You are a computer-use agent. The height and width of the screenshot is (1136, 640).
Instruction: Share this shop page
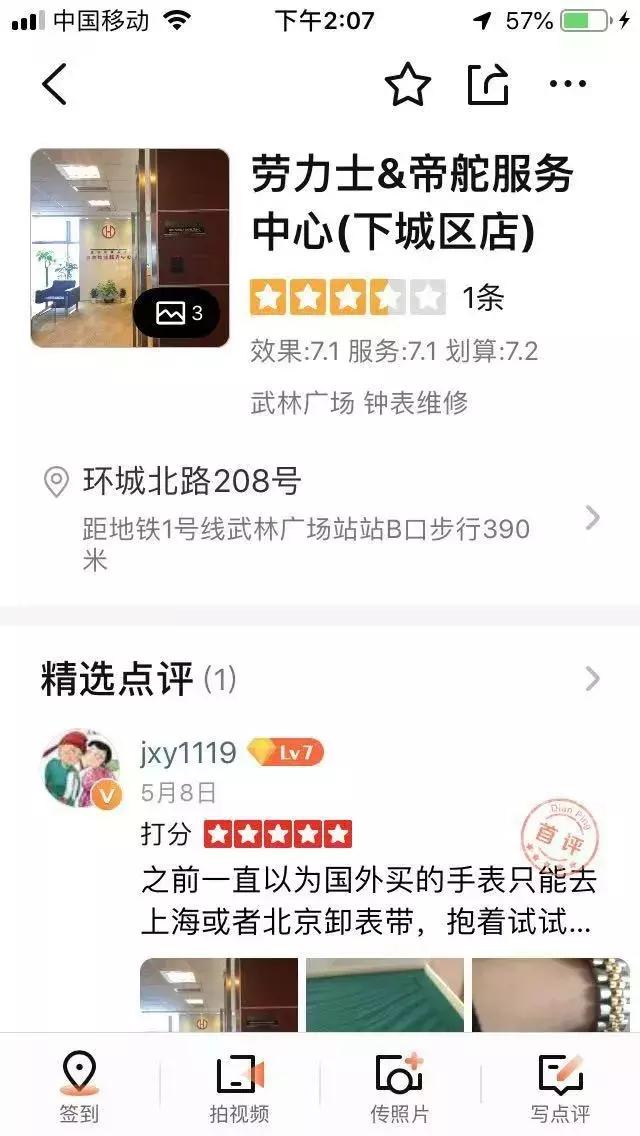tap(488, 85)
